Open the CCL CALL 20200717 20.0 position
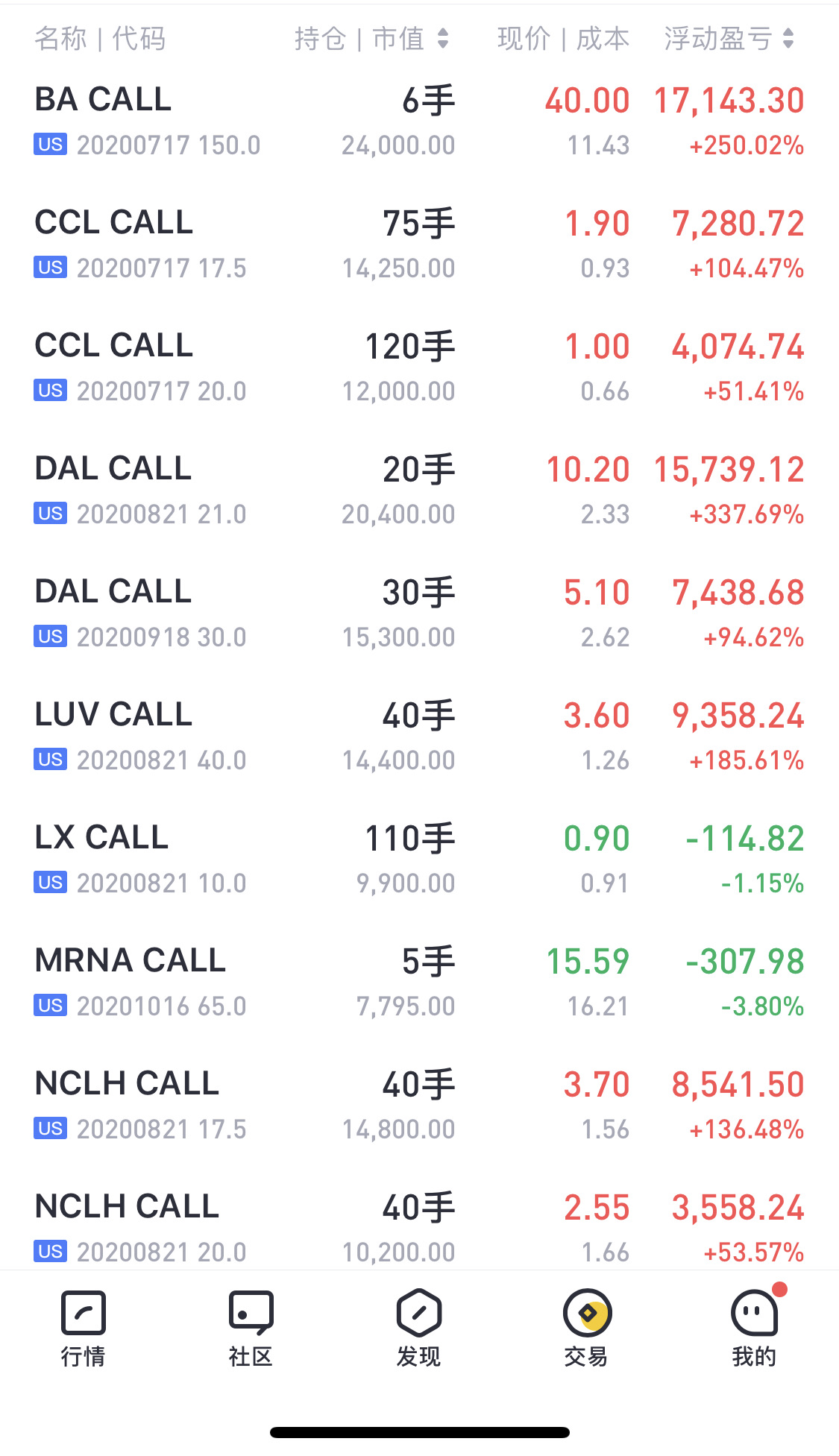Viewport: 839px width, 1456px height. coord(419,367)
